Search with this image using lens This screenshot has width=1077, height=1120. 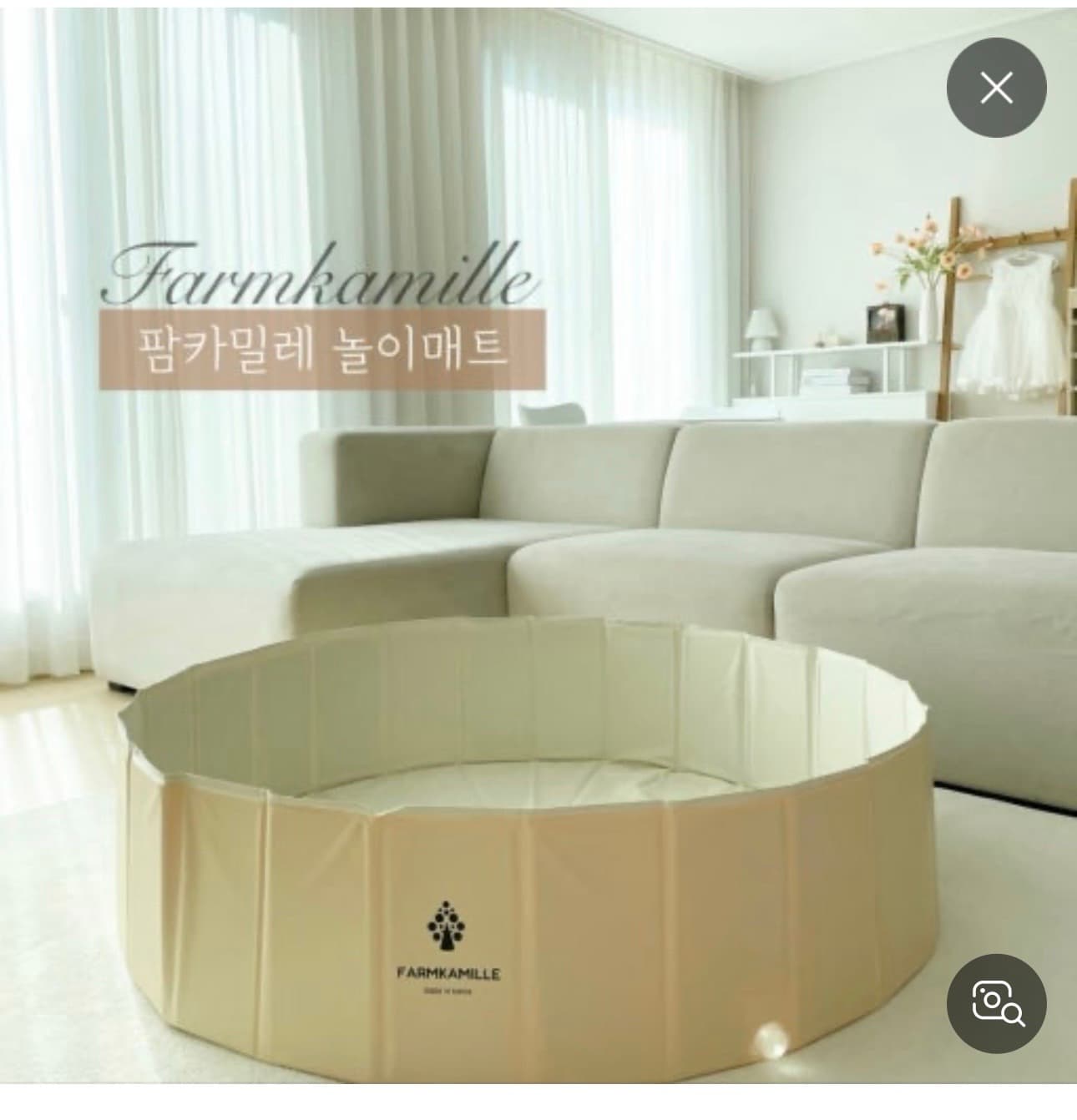(997, 1003)
